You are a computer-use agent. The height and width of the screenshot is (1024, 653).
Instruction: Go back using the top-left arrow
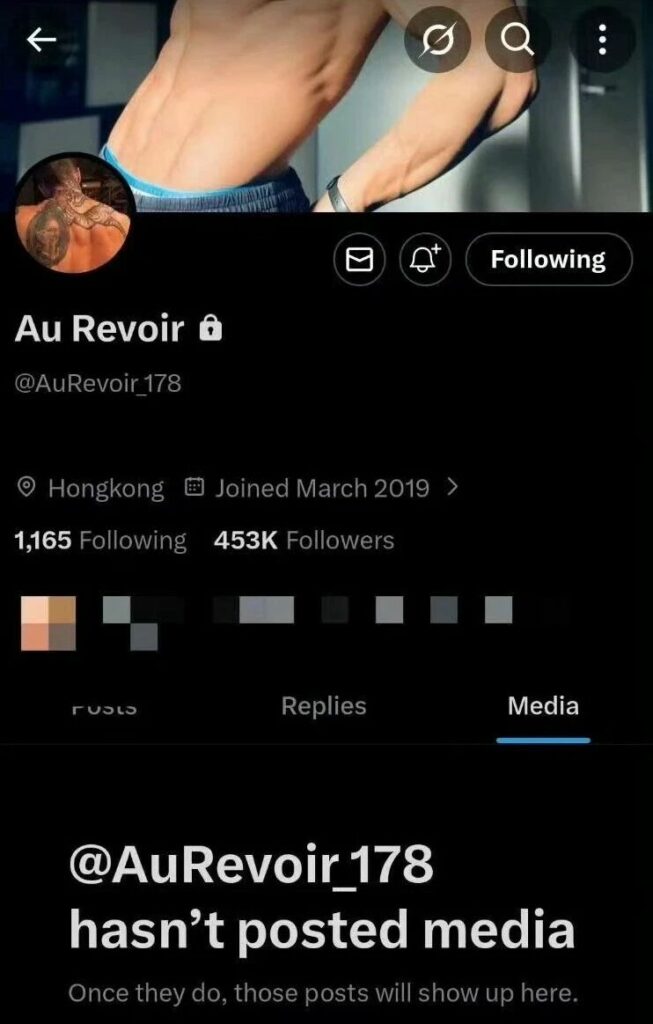(x=41, y=41)
